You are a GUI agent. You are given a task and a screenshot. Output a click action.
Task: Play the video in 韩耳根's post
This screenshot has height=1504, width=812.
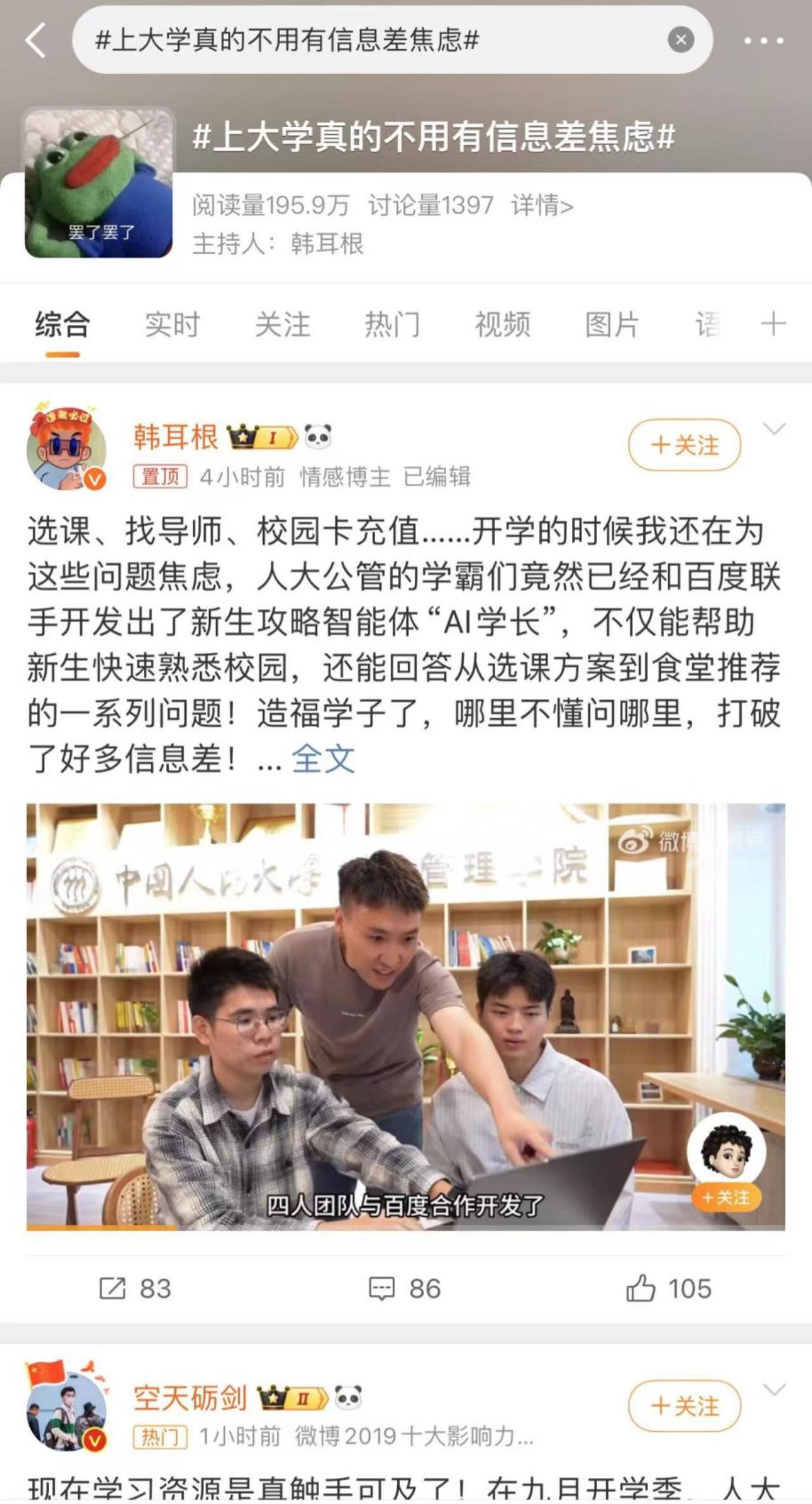405,1016
